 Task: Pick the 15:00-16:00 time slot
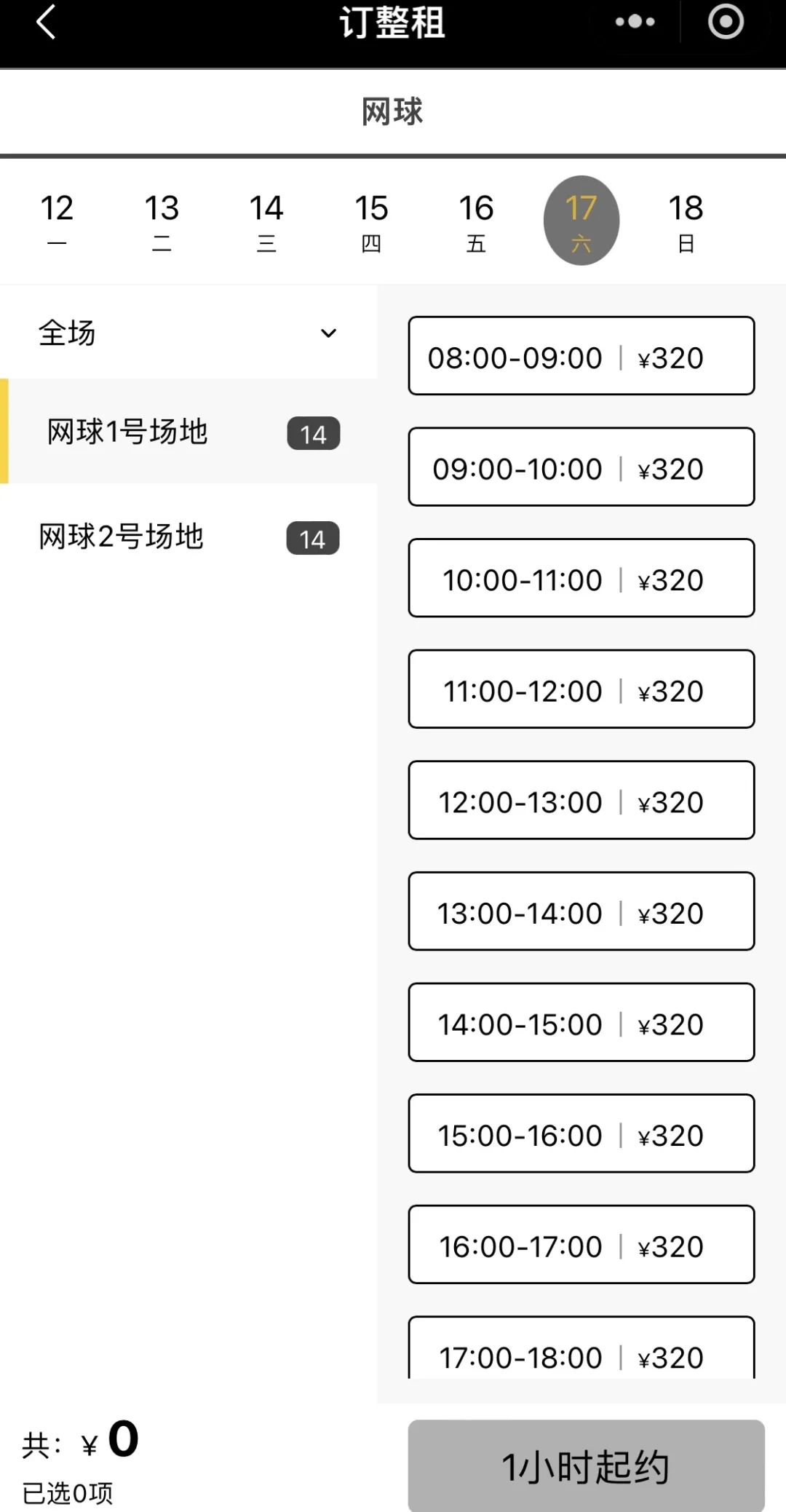click(x=581, y=1133)
